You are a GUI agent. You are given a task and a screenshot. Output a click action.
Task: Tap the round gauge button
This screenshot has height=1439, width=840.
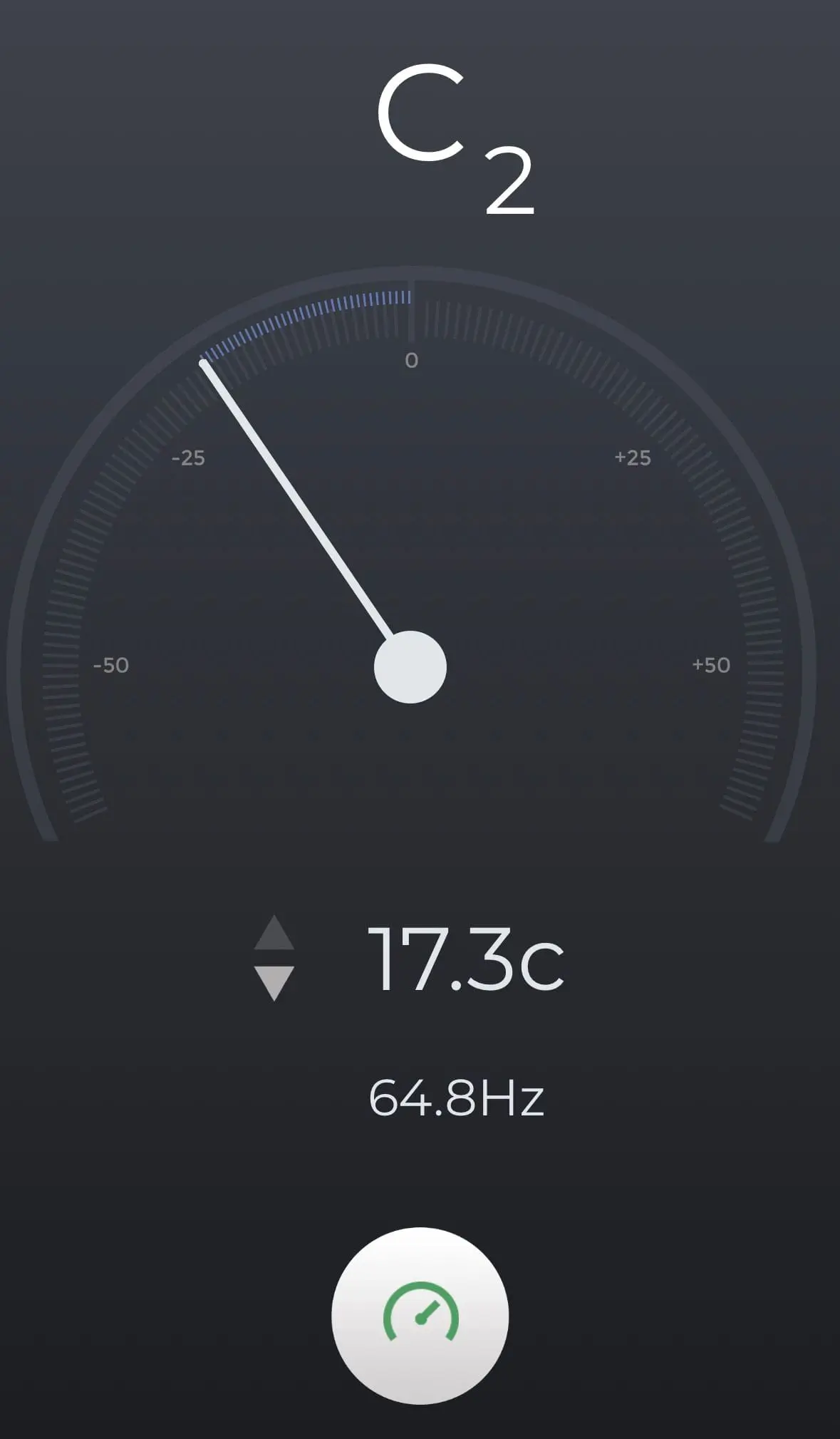[x=420, y=1315]
